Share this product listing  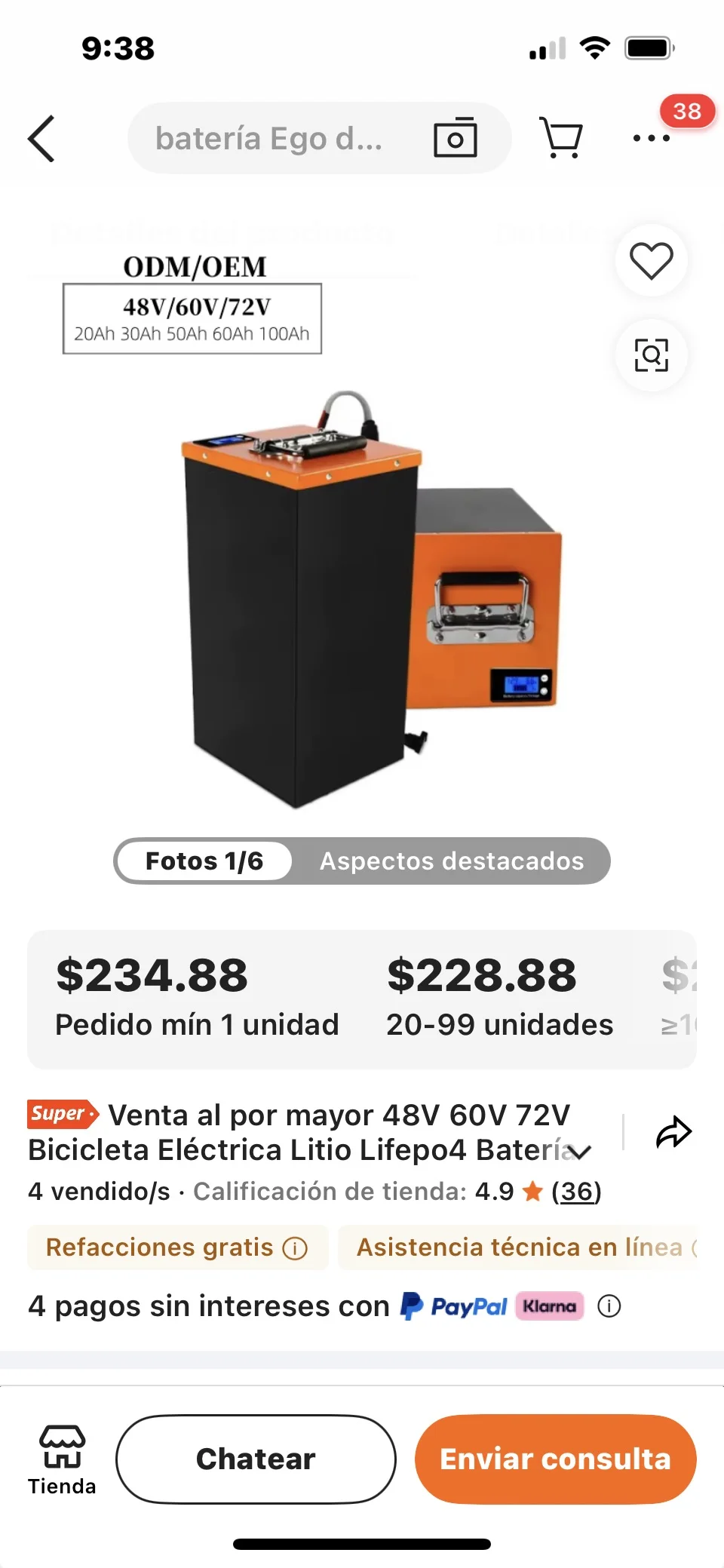(673, 1132)
